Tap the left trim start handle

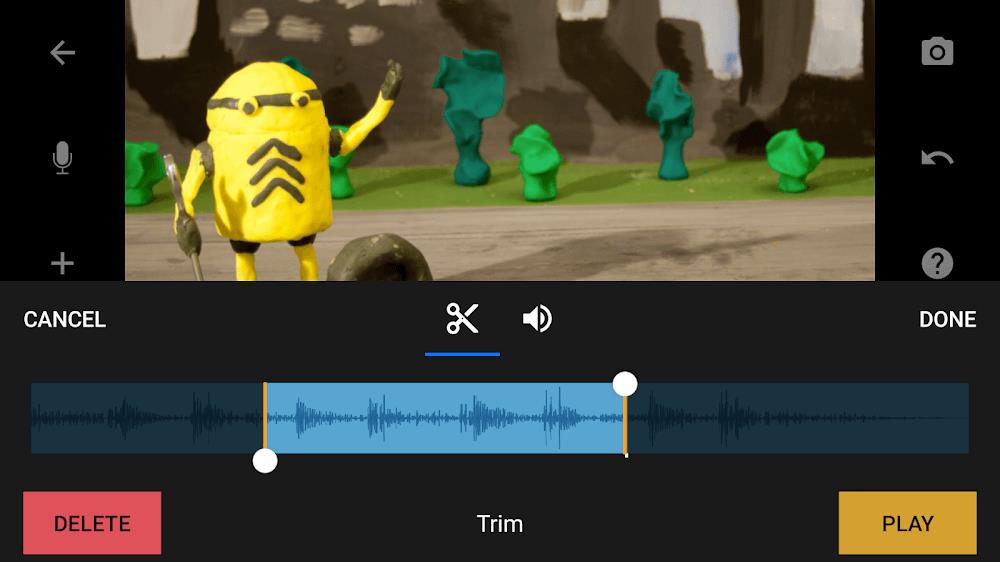pos(265,461)
